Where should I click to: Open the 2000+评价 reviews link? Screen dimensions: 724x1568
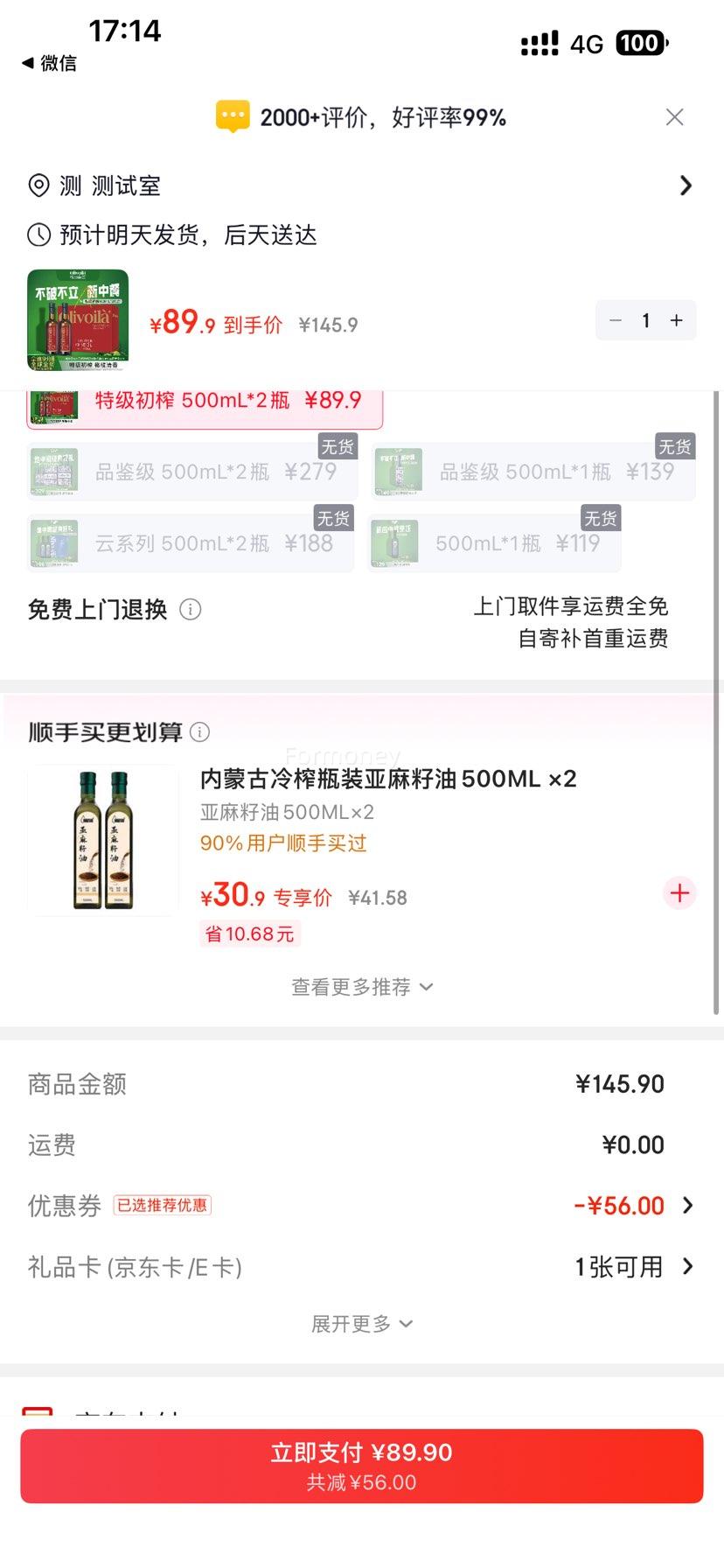pyautogui.click(x=383, y=116)
